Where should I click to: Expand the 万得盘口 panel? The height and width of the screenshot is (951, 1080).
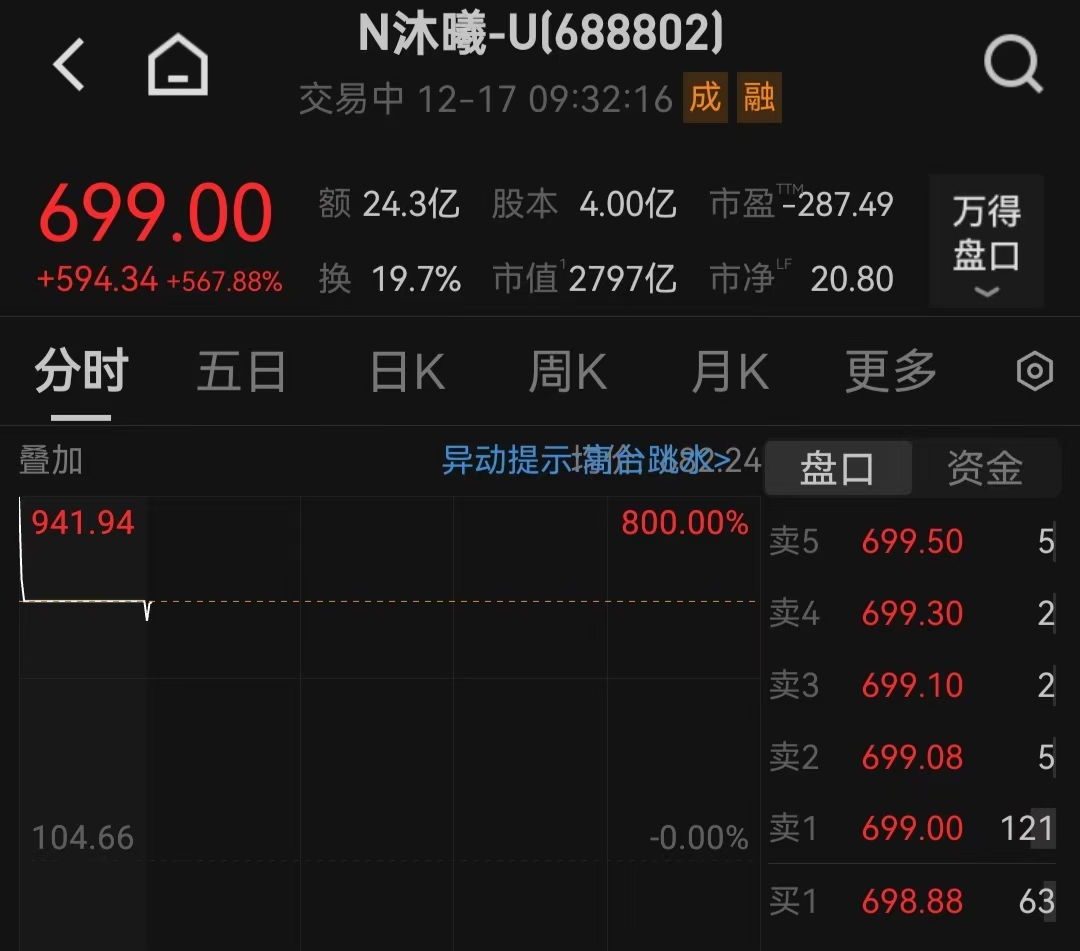coord(986,242)
